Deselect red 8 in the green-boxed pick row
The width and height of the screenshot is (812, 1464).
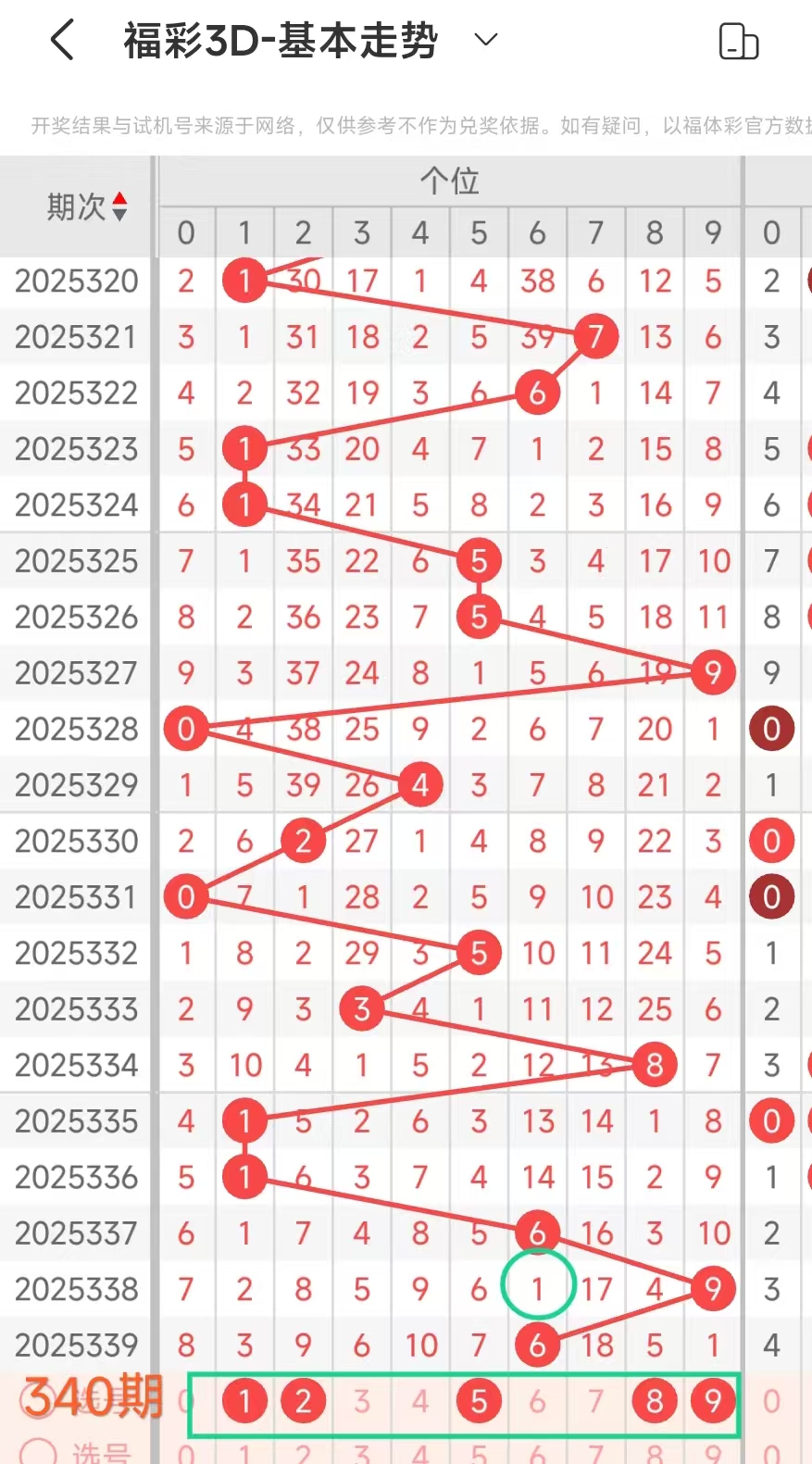(x=655, y=1401)
